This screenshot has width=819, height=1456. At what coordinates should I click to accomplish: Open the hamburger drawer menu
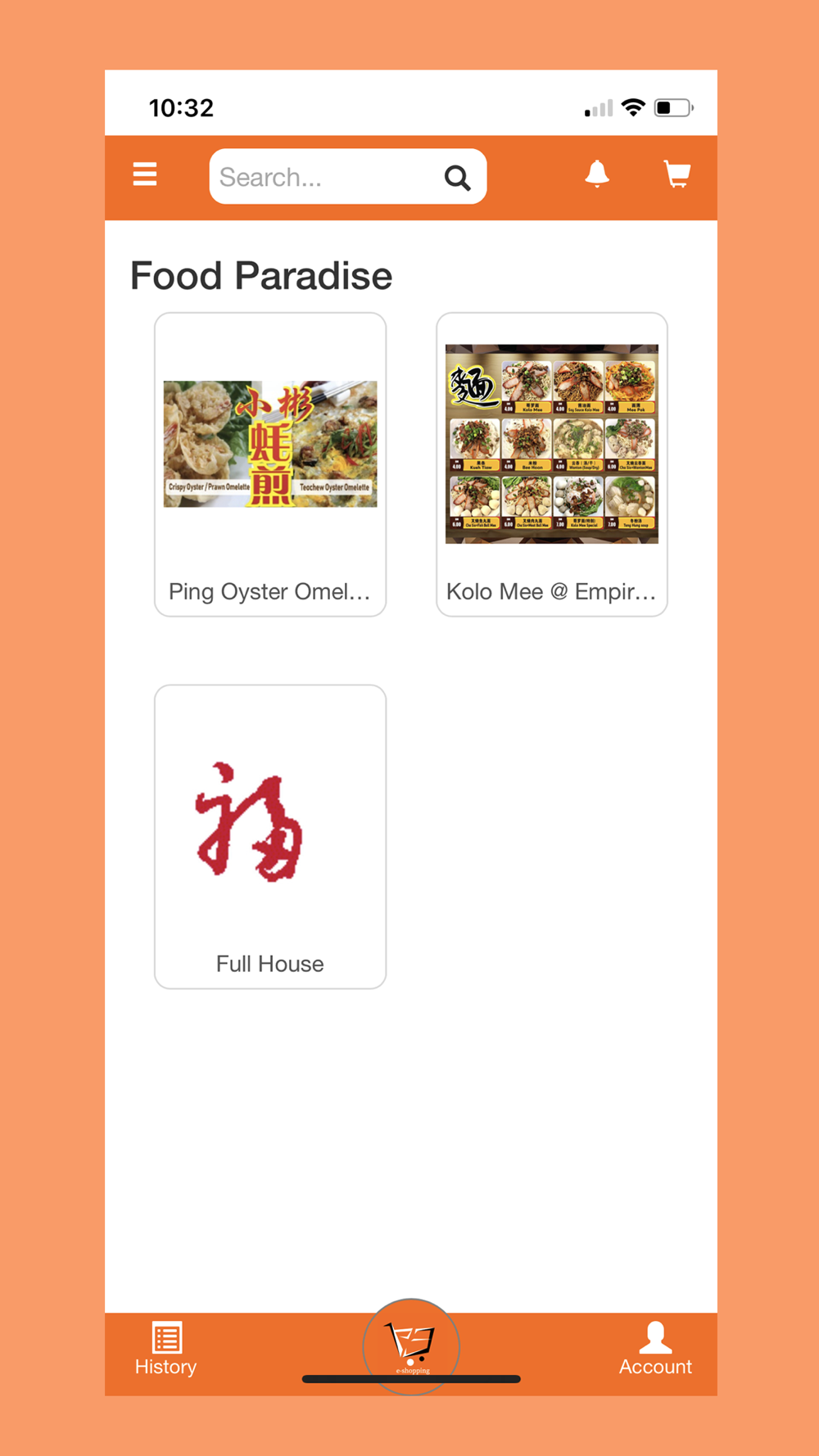tap(145, 174)
